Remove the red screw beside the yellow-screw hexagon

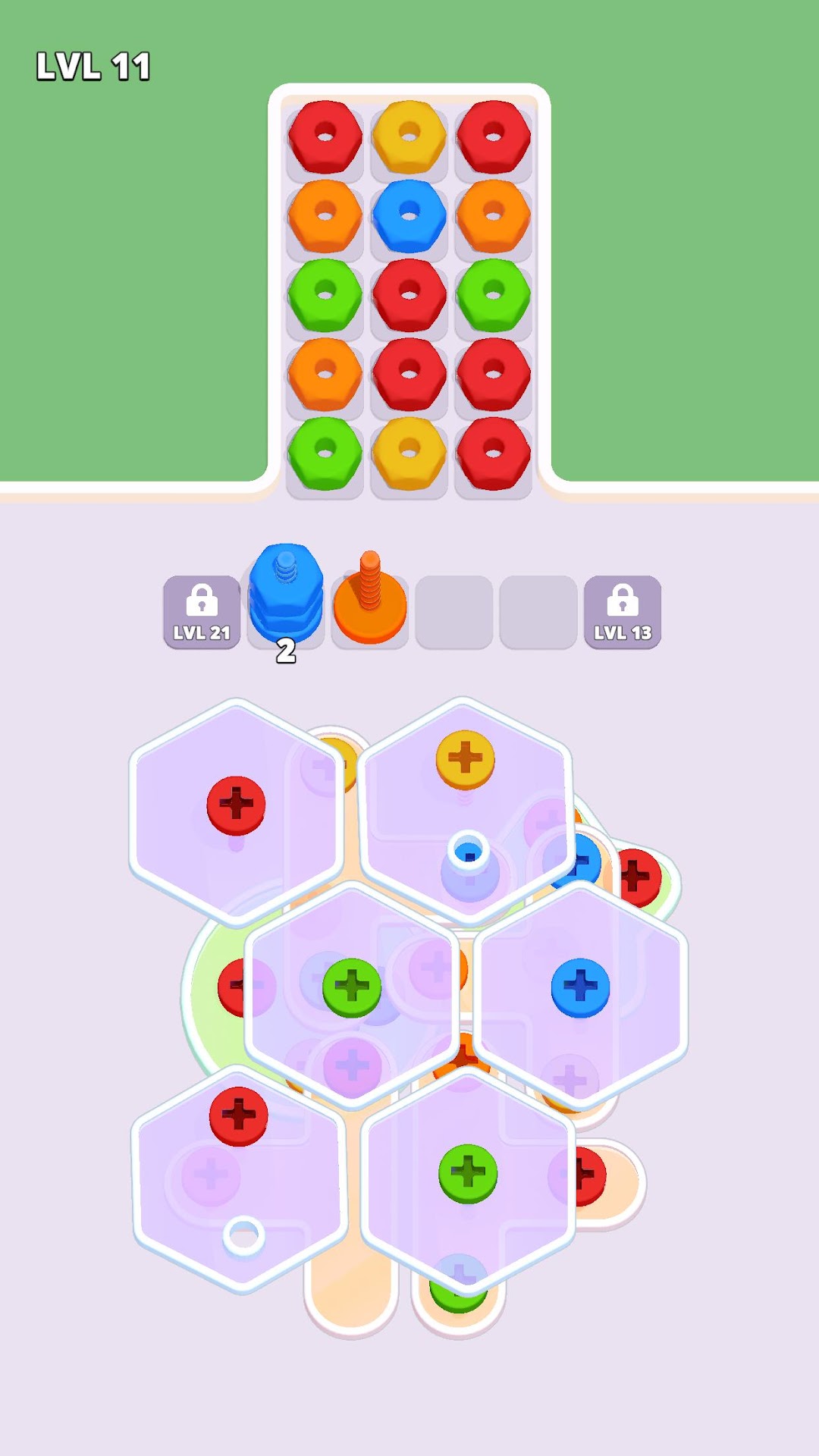236,805
